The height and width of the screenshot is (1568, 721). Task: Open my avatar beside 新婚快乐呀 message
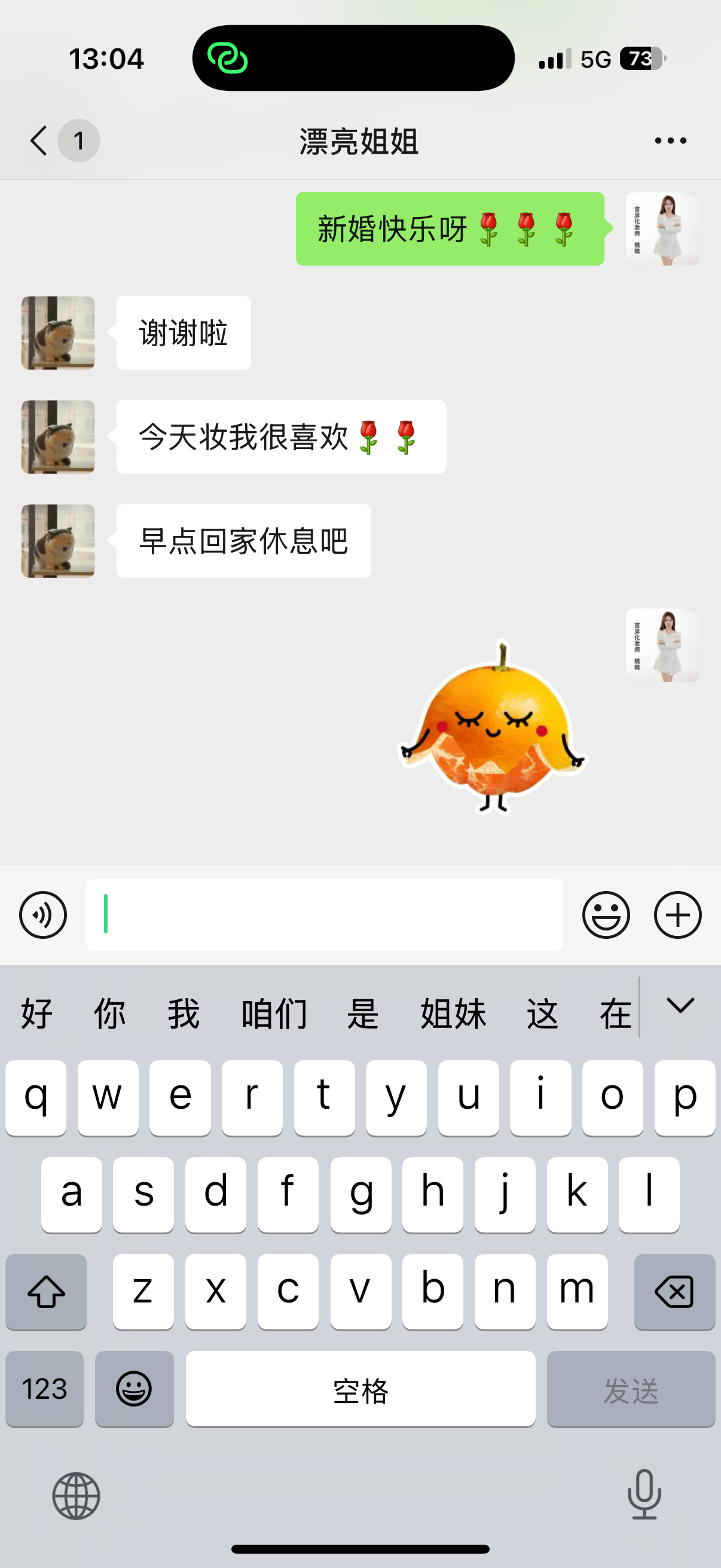662,229
